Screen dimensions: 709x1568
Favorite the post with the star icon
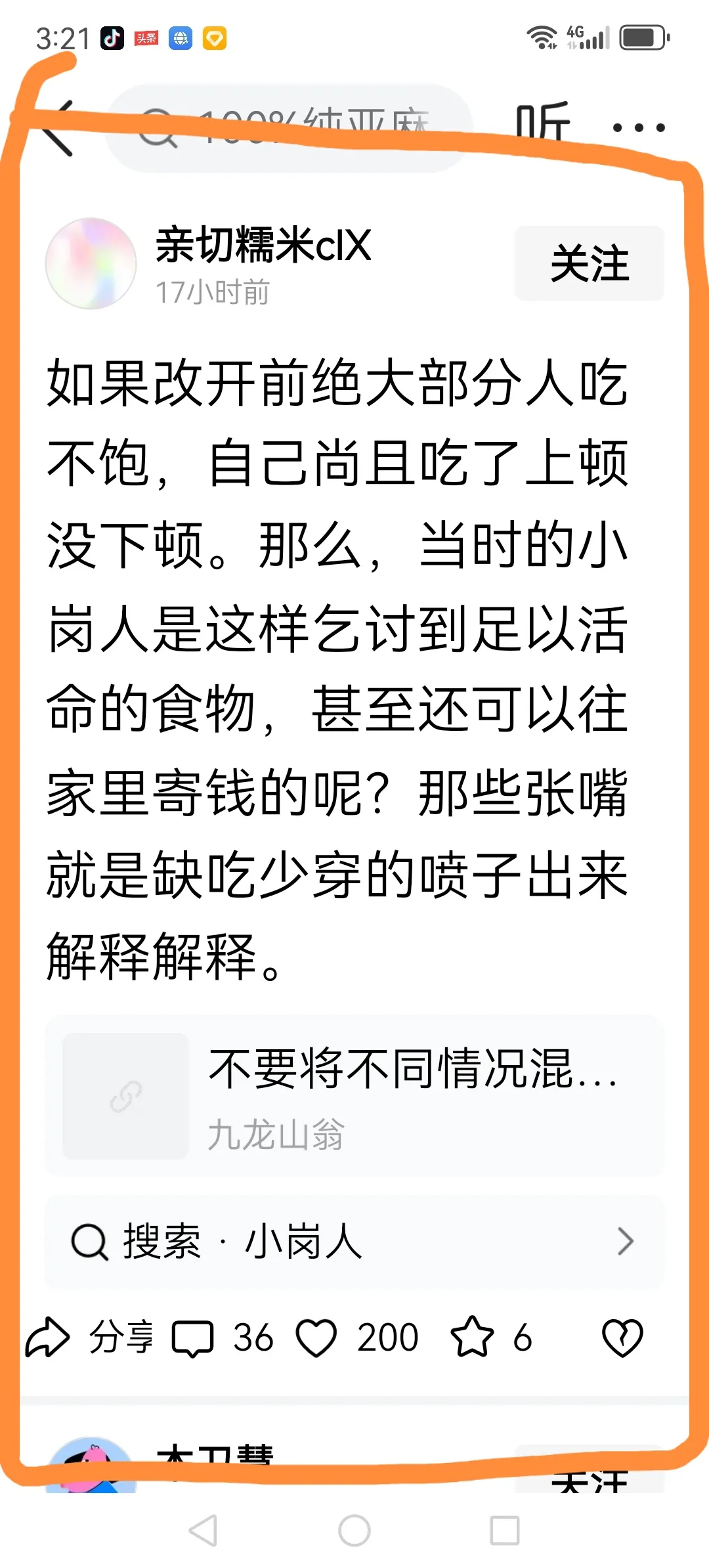(x=490, y=1338)
